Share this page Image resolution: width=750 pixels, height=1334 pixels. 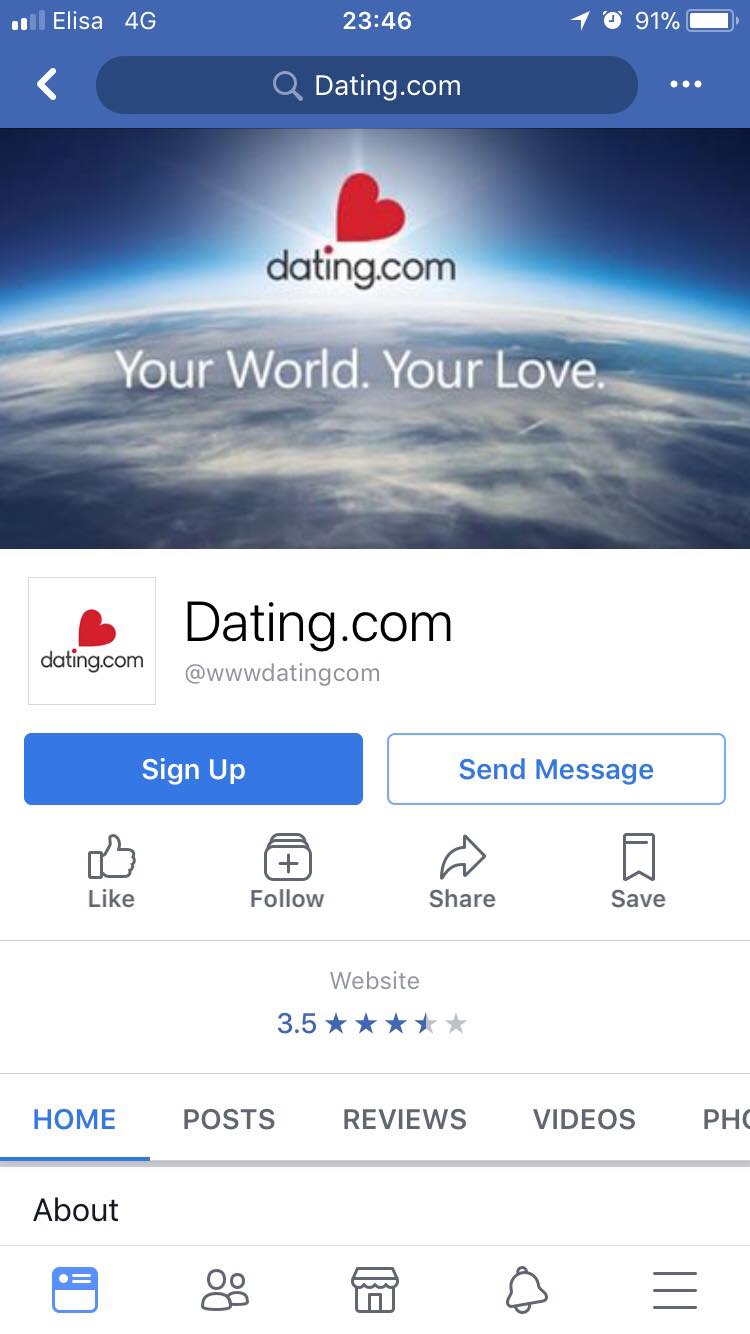(462, 872)
